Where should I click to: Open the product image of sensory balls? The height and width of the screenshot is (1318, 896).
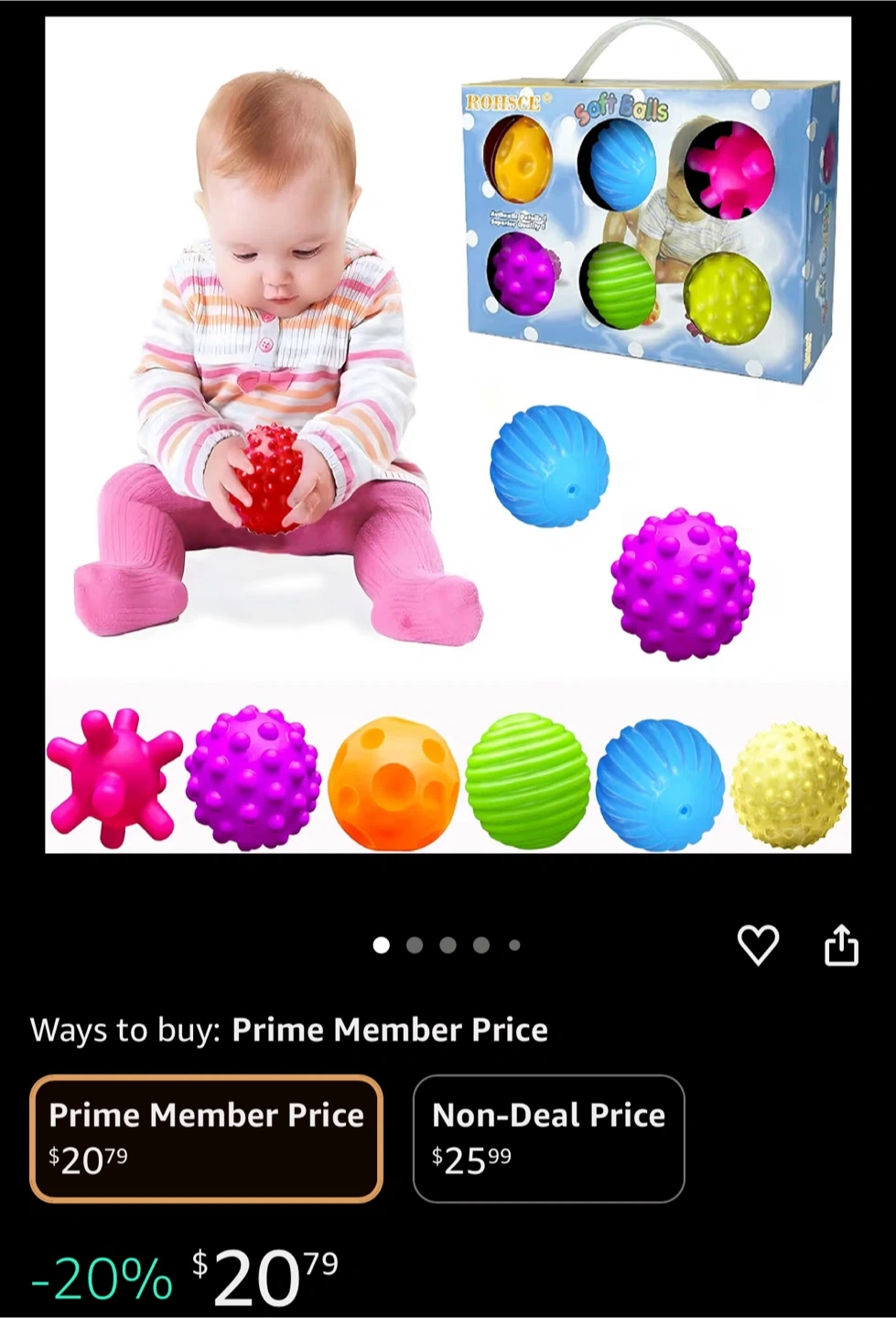pyautogui.click(x=448, y=435)
